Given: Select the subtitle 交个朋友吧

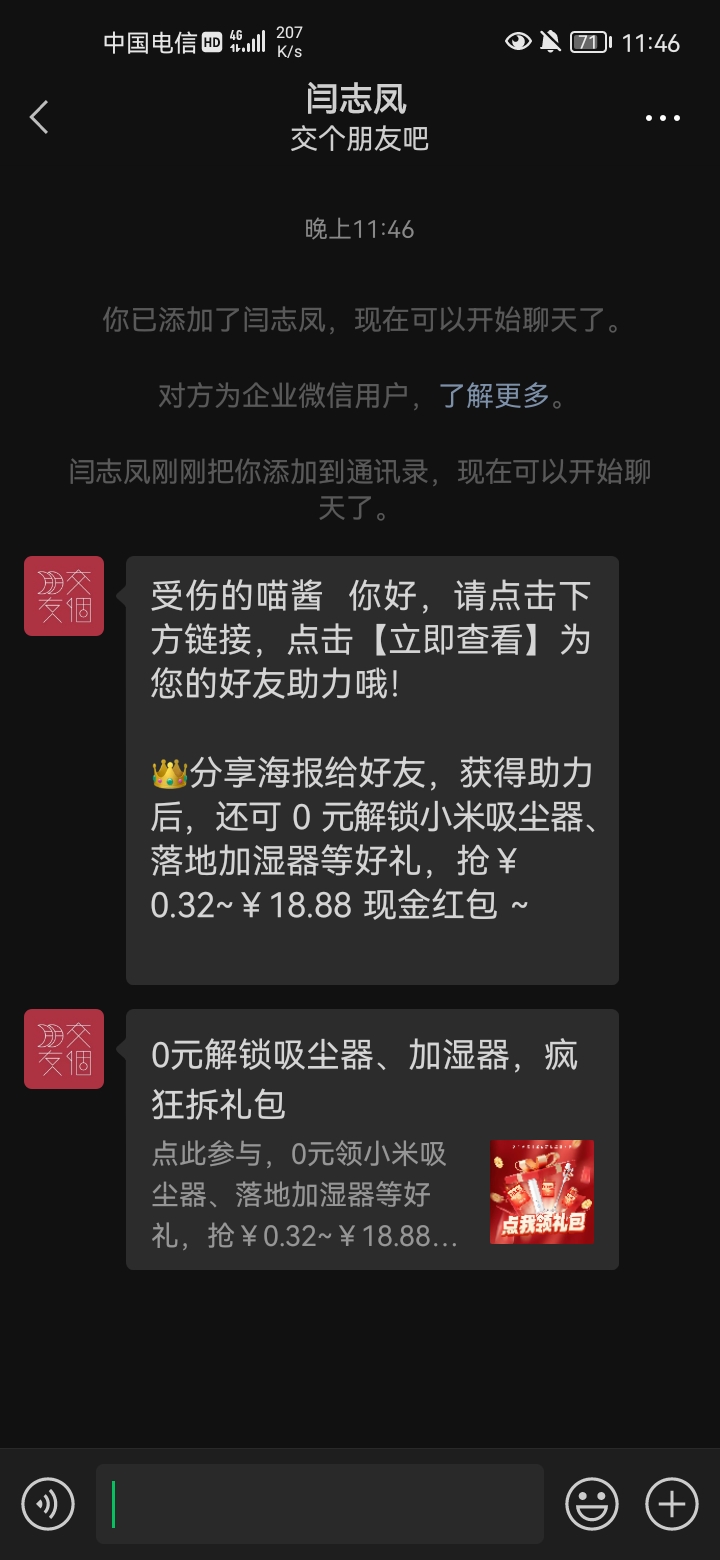Looking at the screenshot, I should tap(359, 139).
